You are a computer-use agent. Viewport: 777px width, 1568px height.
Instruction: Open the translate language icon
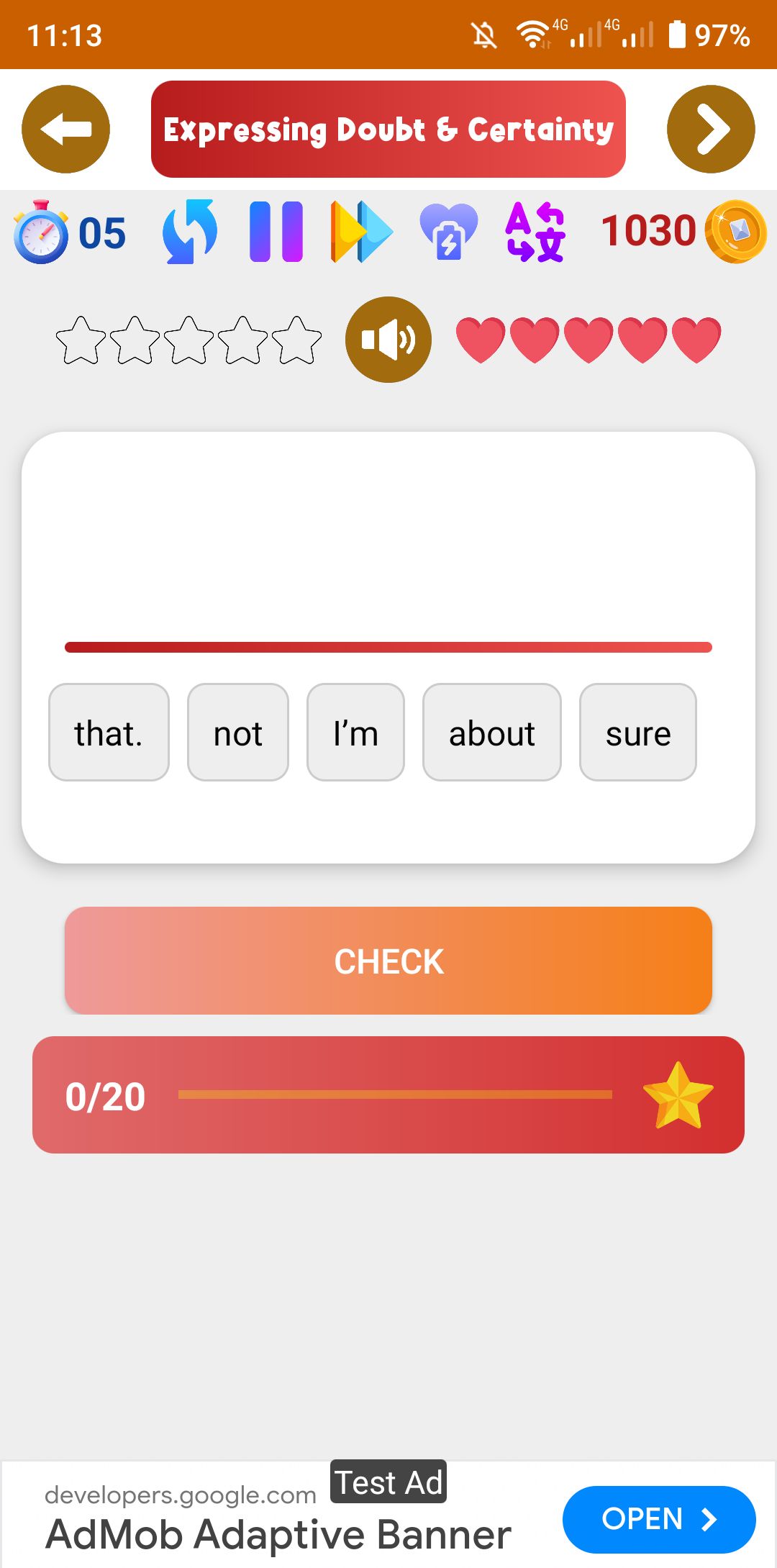pyautogui.click(x=536, y=232)
